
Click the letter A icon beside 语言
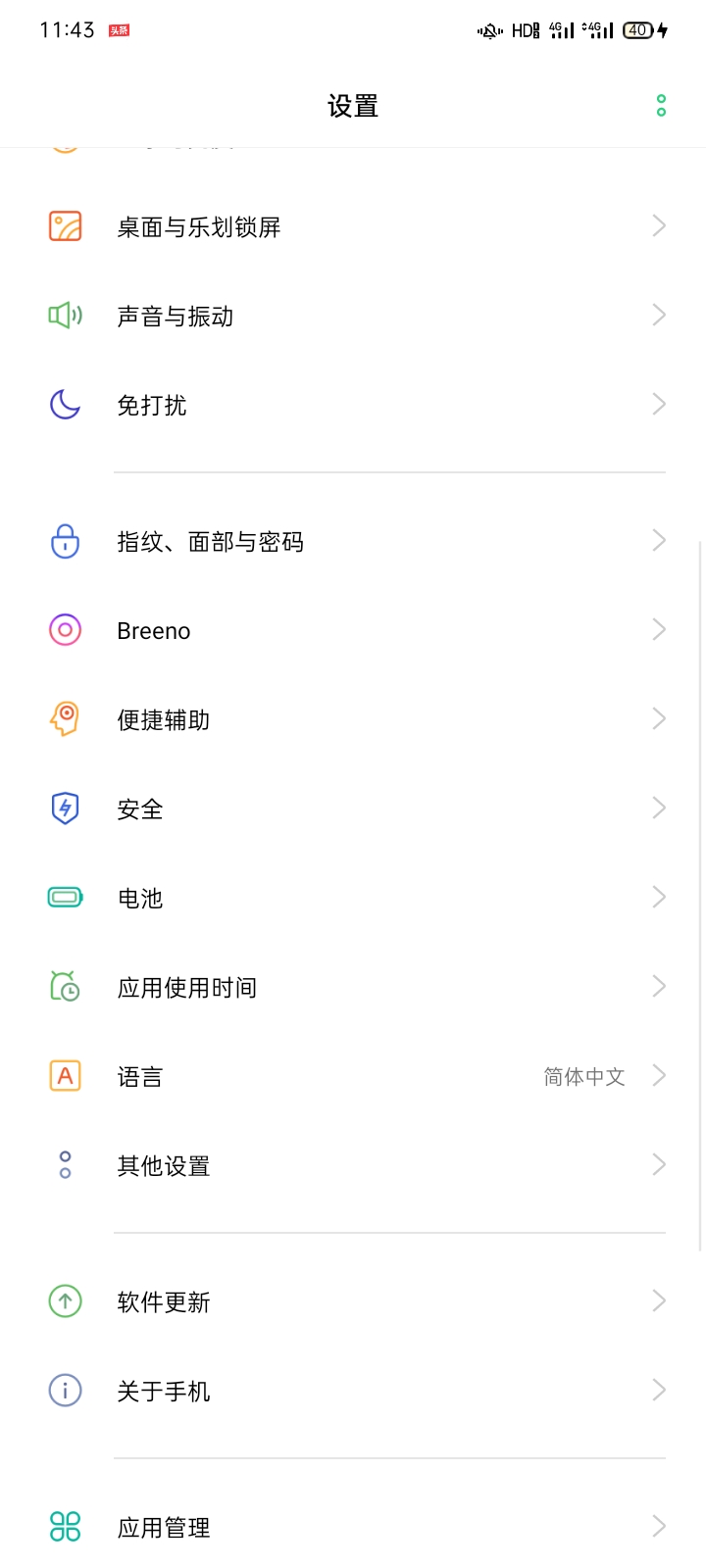coord(64,1075)
